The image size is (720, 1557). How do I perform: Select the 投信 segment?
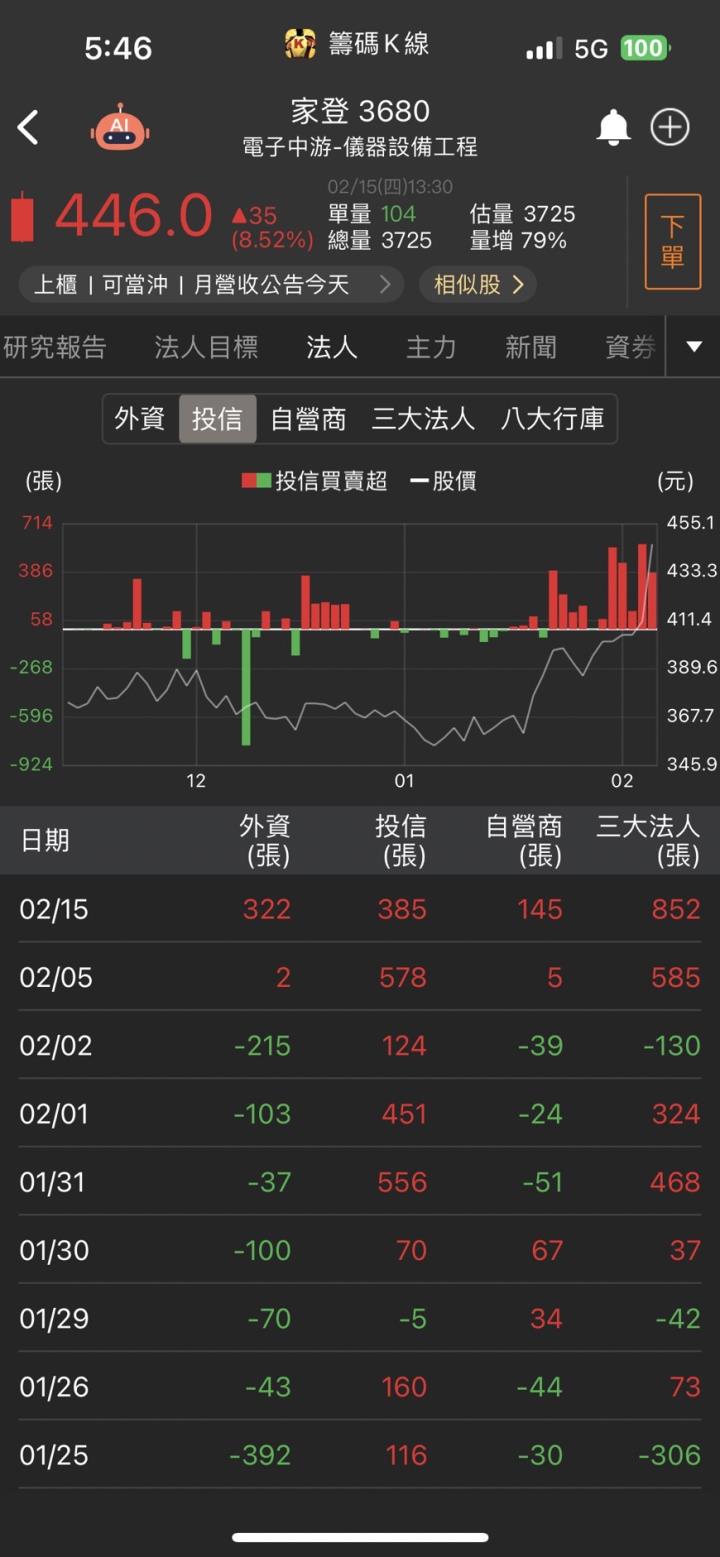click(x=217, y=418)
